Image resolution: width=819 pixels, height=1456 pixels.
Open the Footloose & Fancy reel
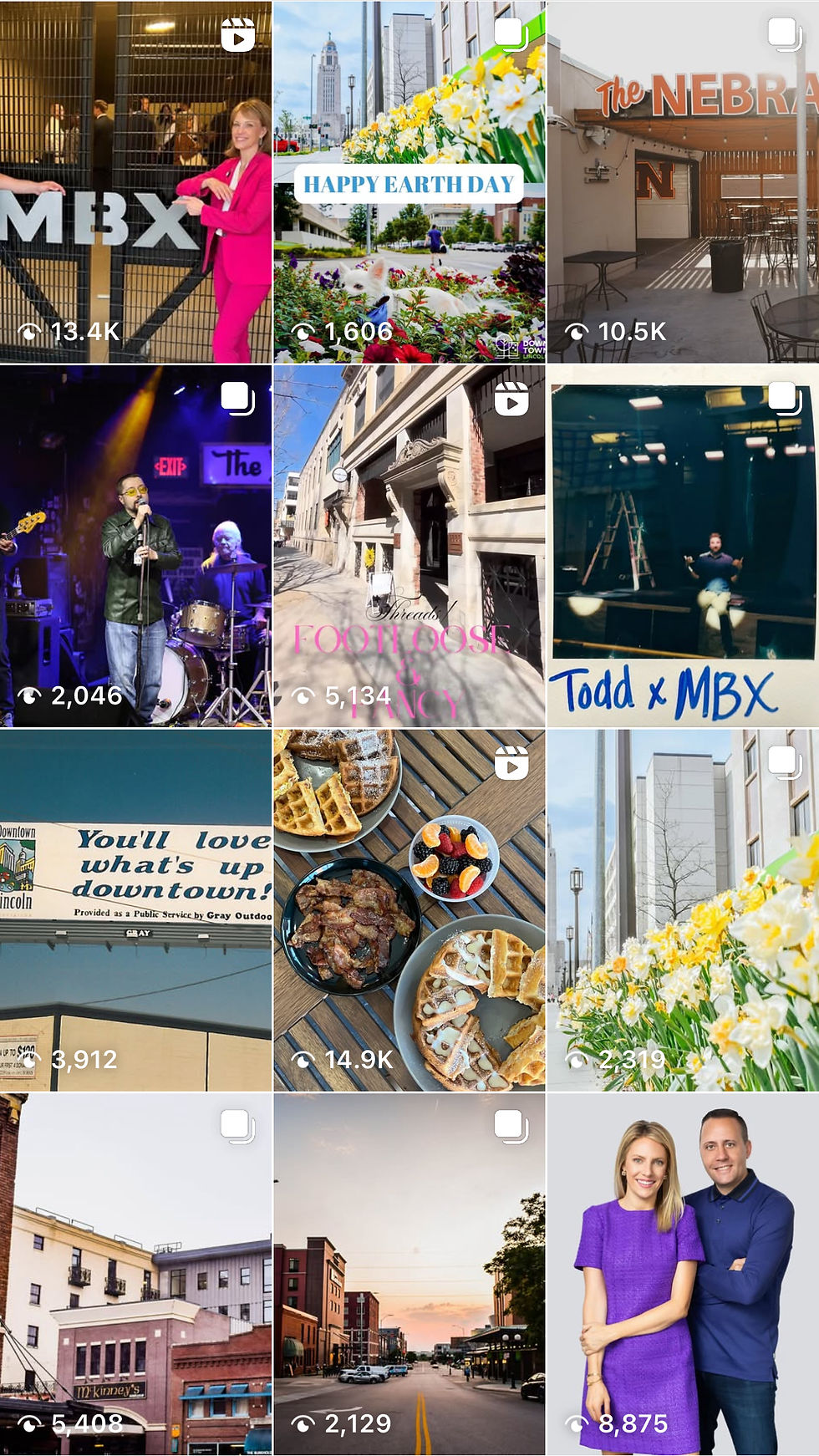[409, 546]
